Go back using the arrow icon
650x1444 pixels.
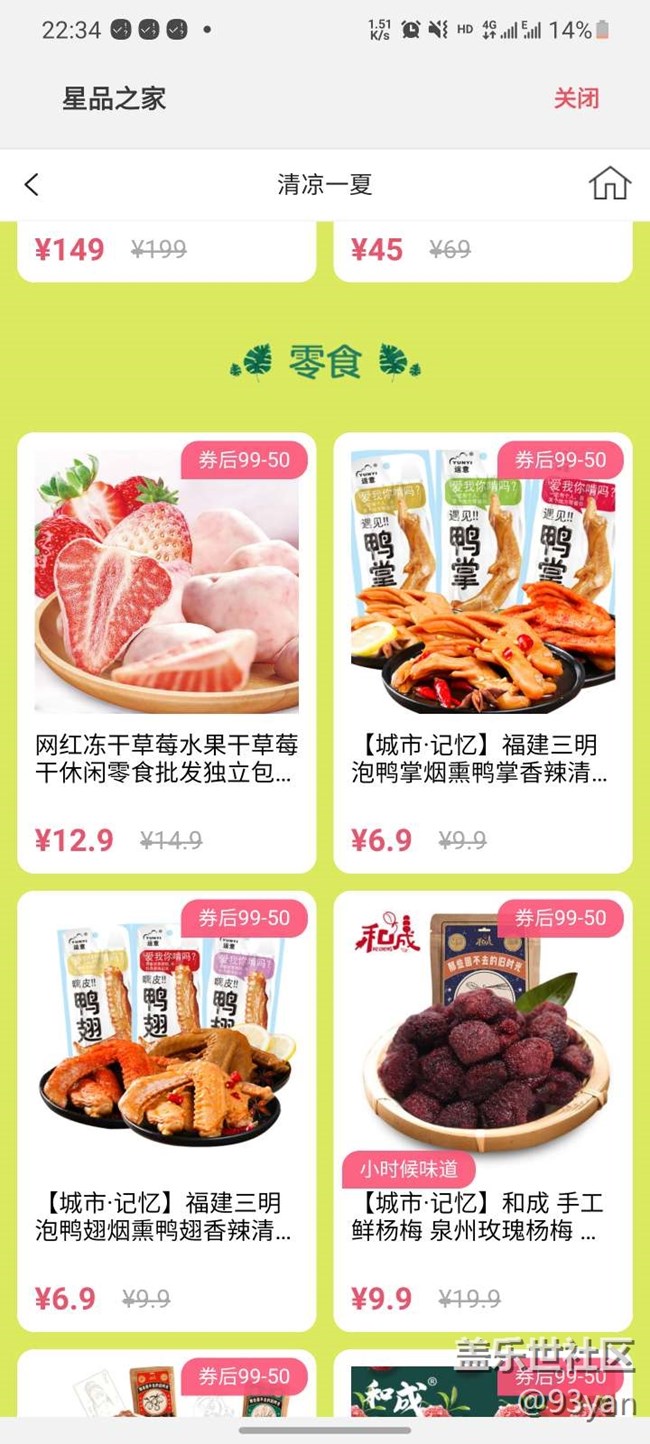(32, 184)
